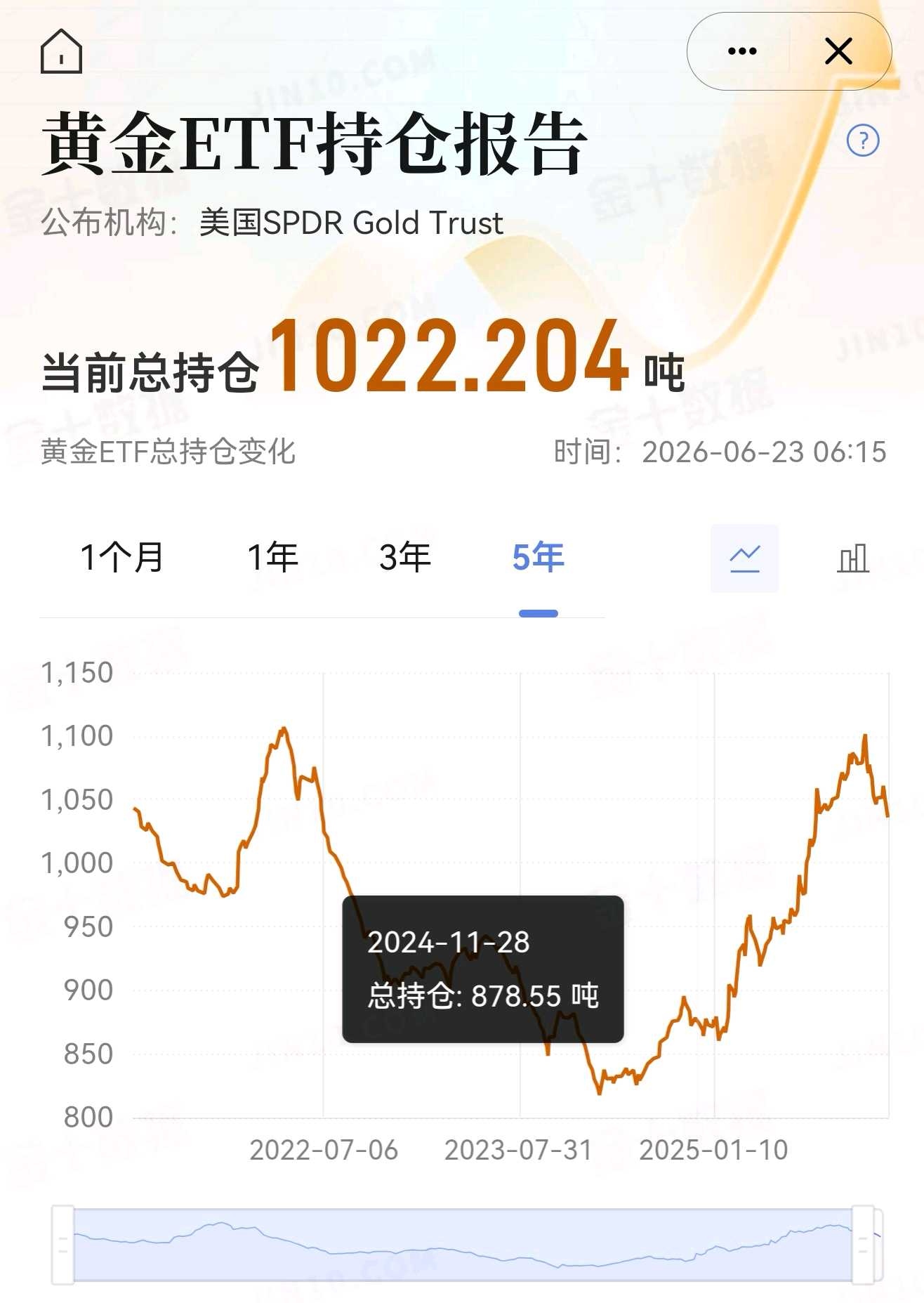
Task: Go to the home page icon
Action: point(62,51)
